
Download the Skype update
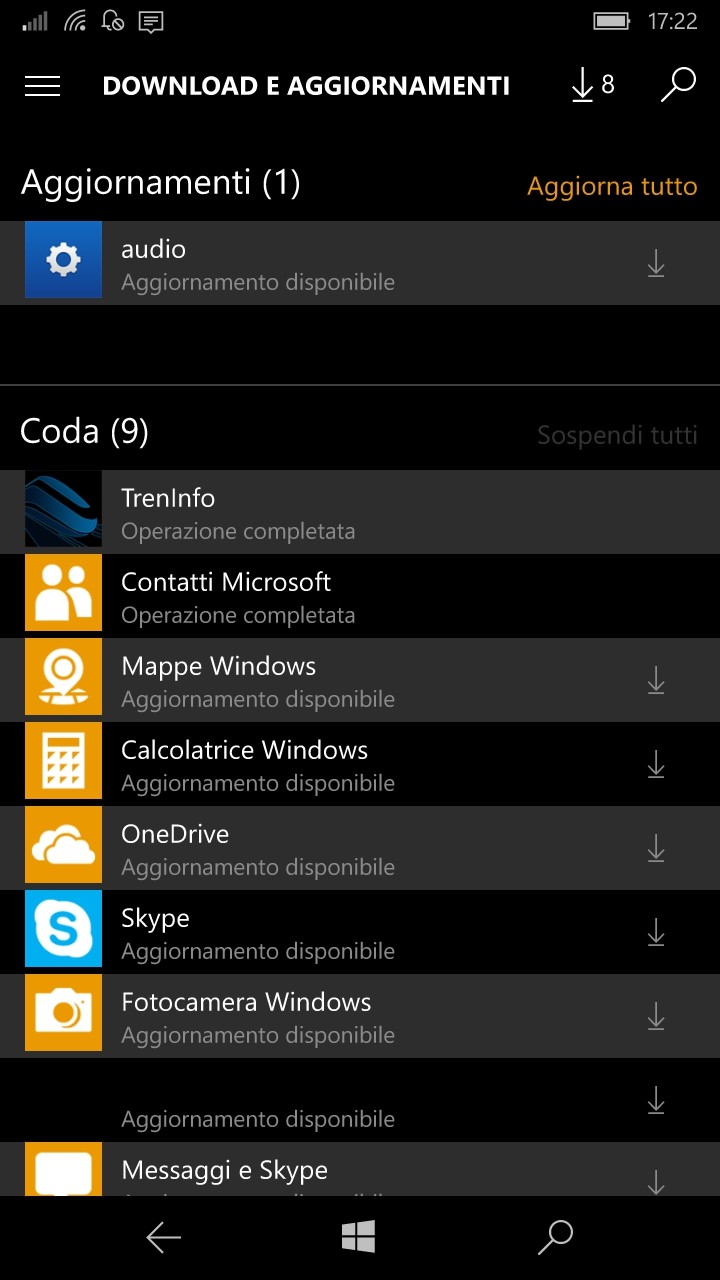click(x=656, y=933)
